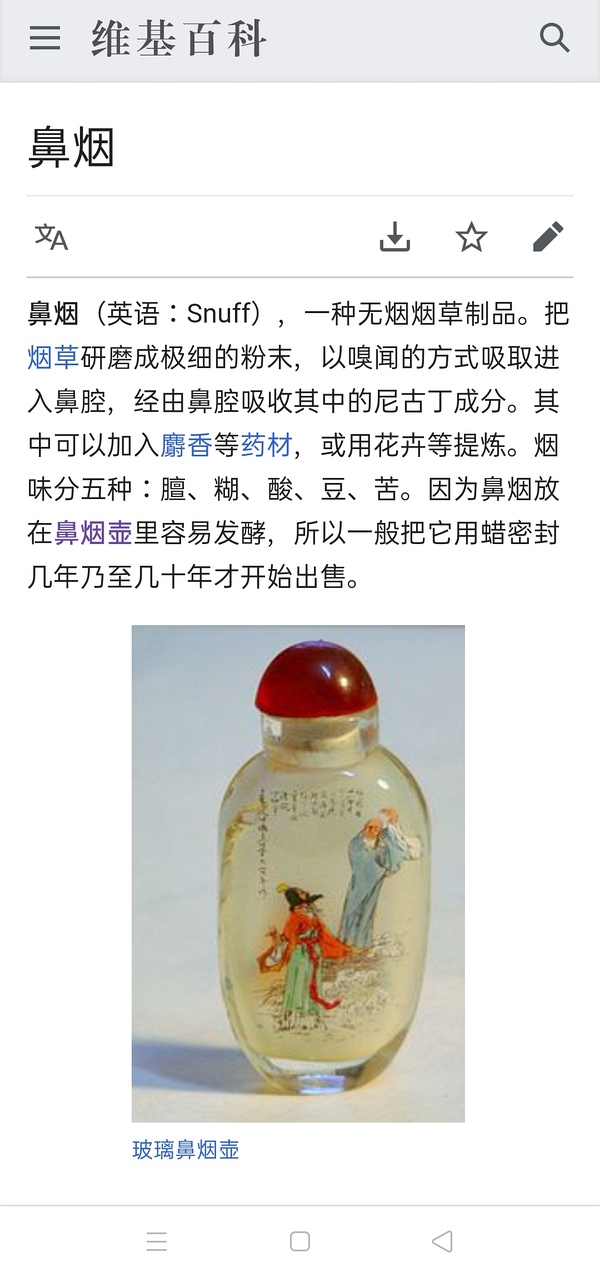Follow the 麝香 link
Image resolution: width=600 pixels, height=1278 pixels.
(186, 445)
